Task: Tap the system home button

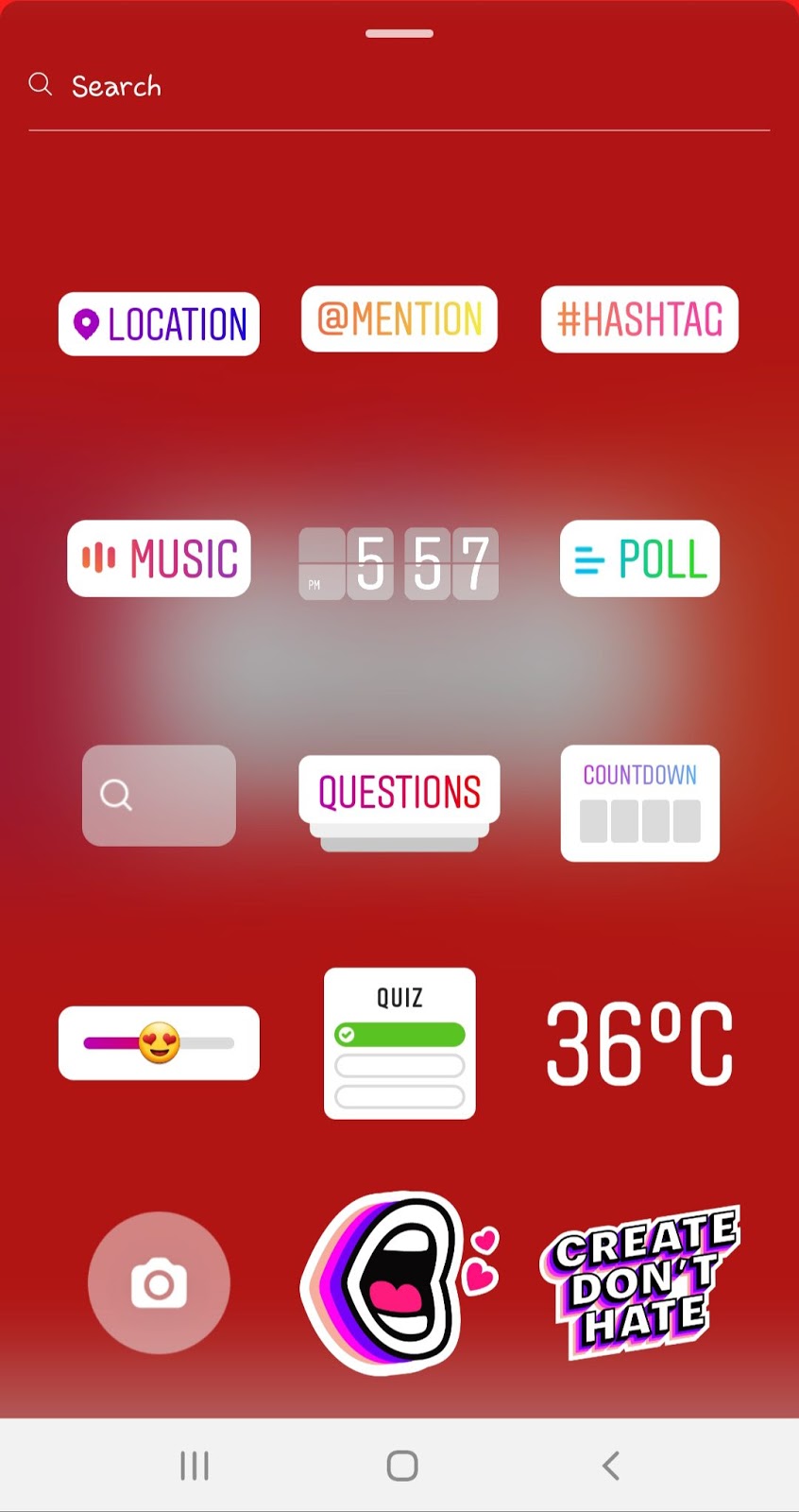Action: pyautogui.click(x=401, y=1466)
